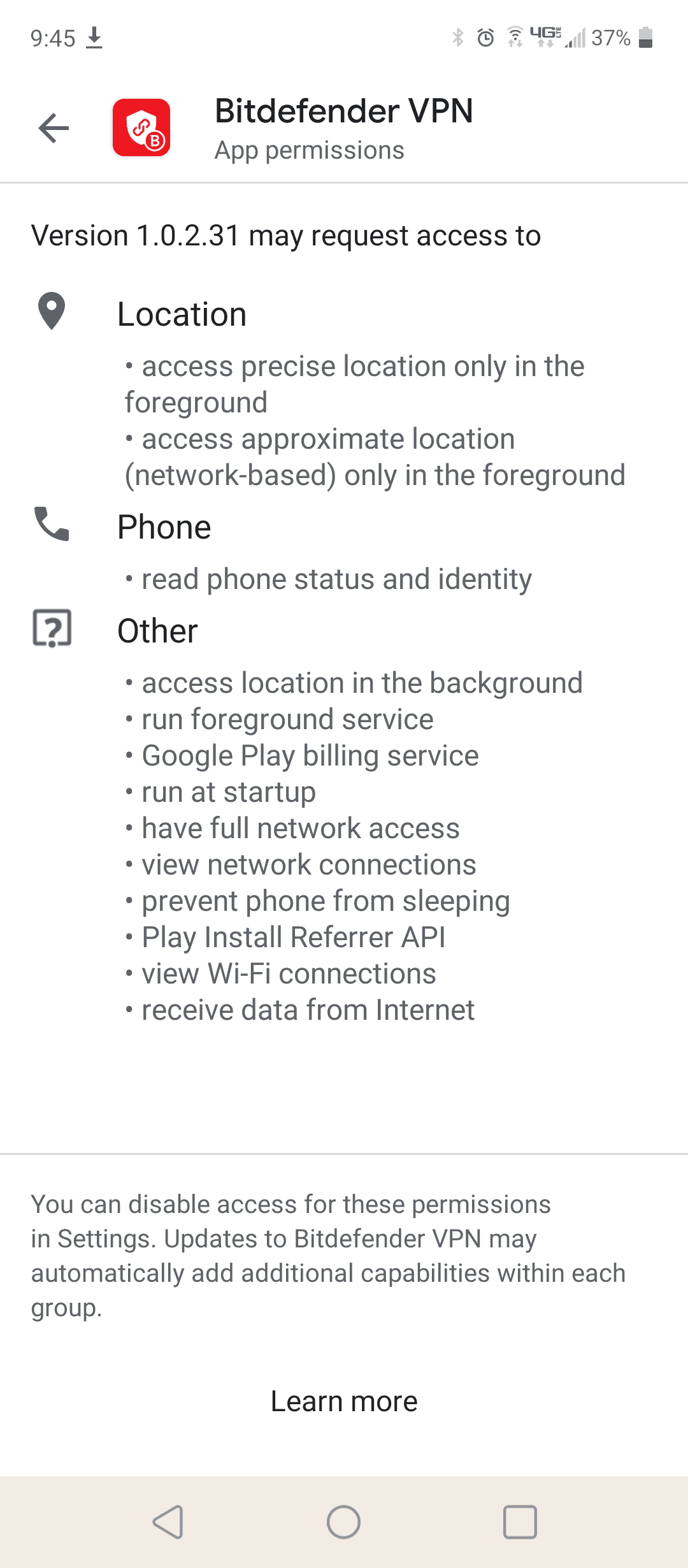Click the App permissions header text

click(x=309, y=150)
